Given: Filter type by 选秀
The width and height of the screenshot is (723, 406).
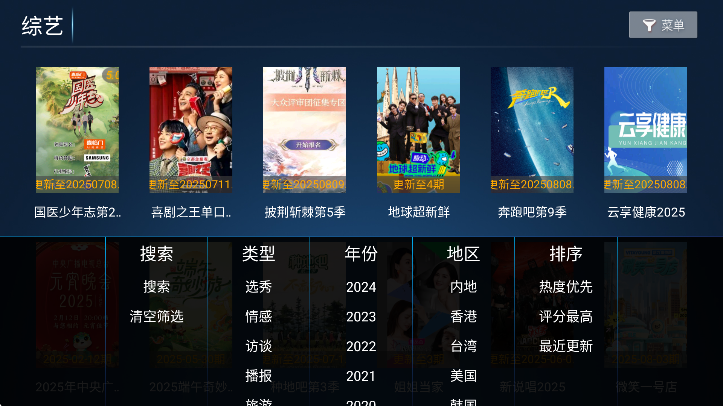Looking at the screenshot, I should tap(259, 287).
